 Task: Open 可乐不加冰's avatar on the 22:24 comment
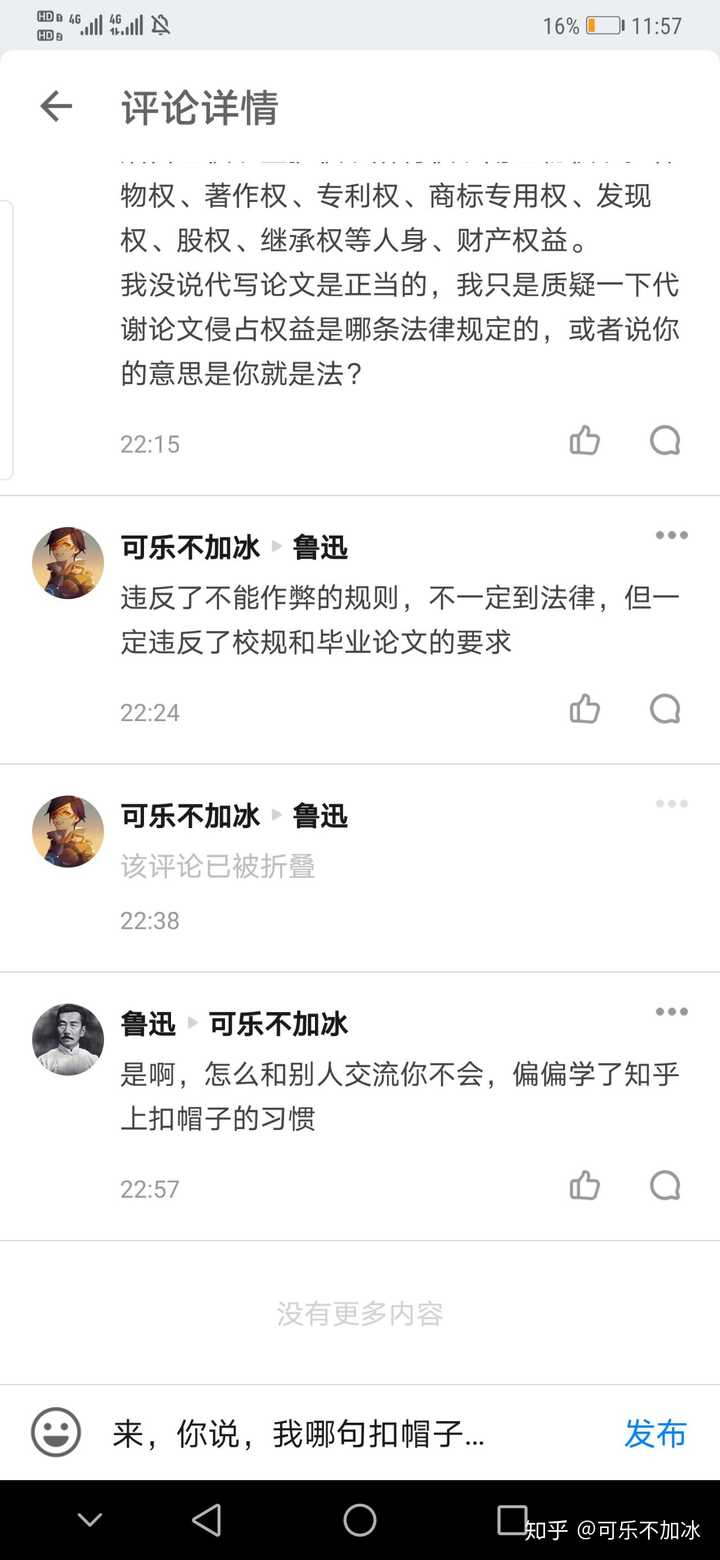68,563
